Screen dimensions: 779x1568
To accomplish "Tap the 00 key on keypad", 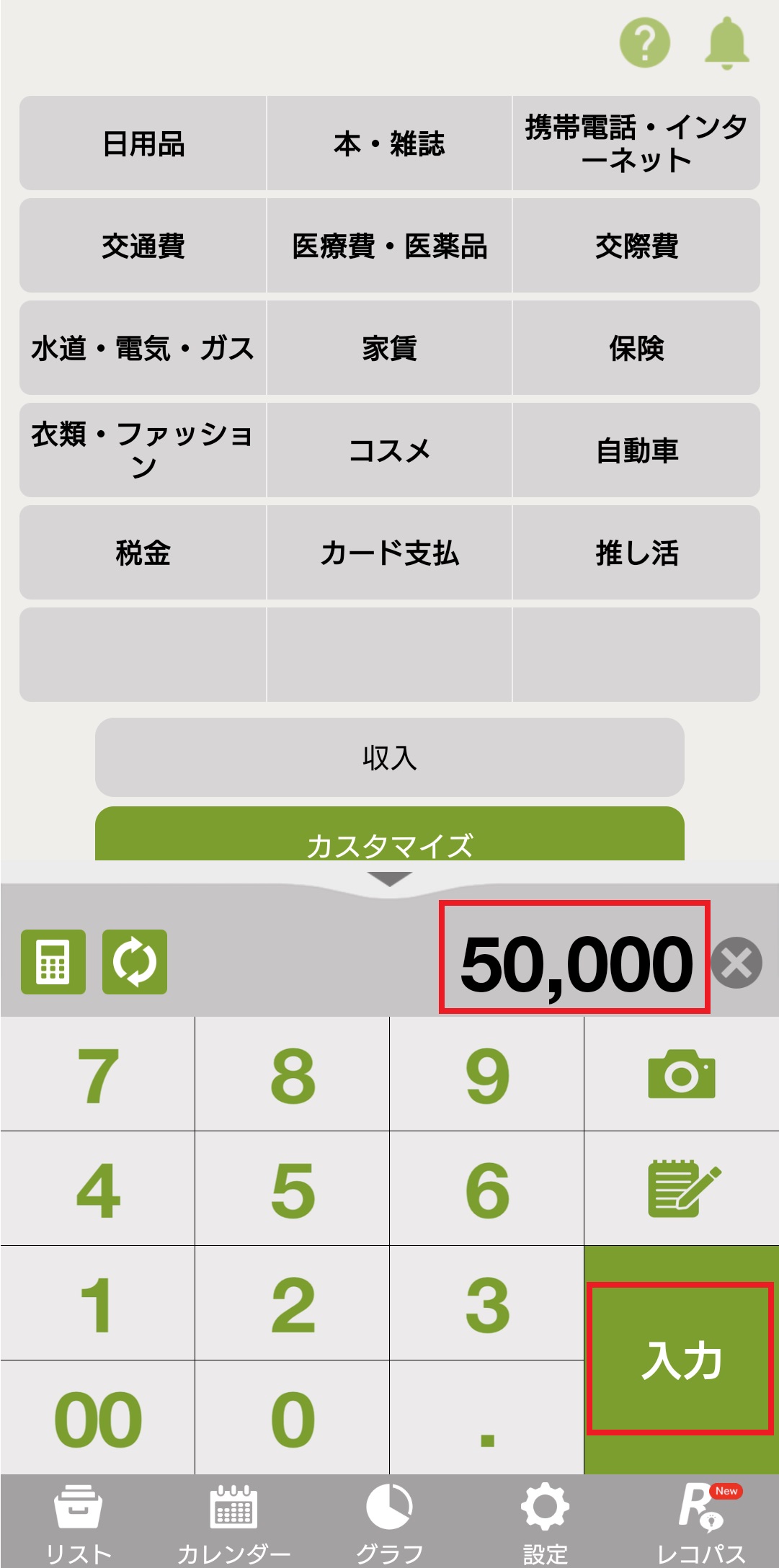I will click(98, 1418).
